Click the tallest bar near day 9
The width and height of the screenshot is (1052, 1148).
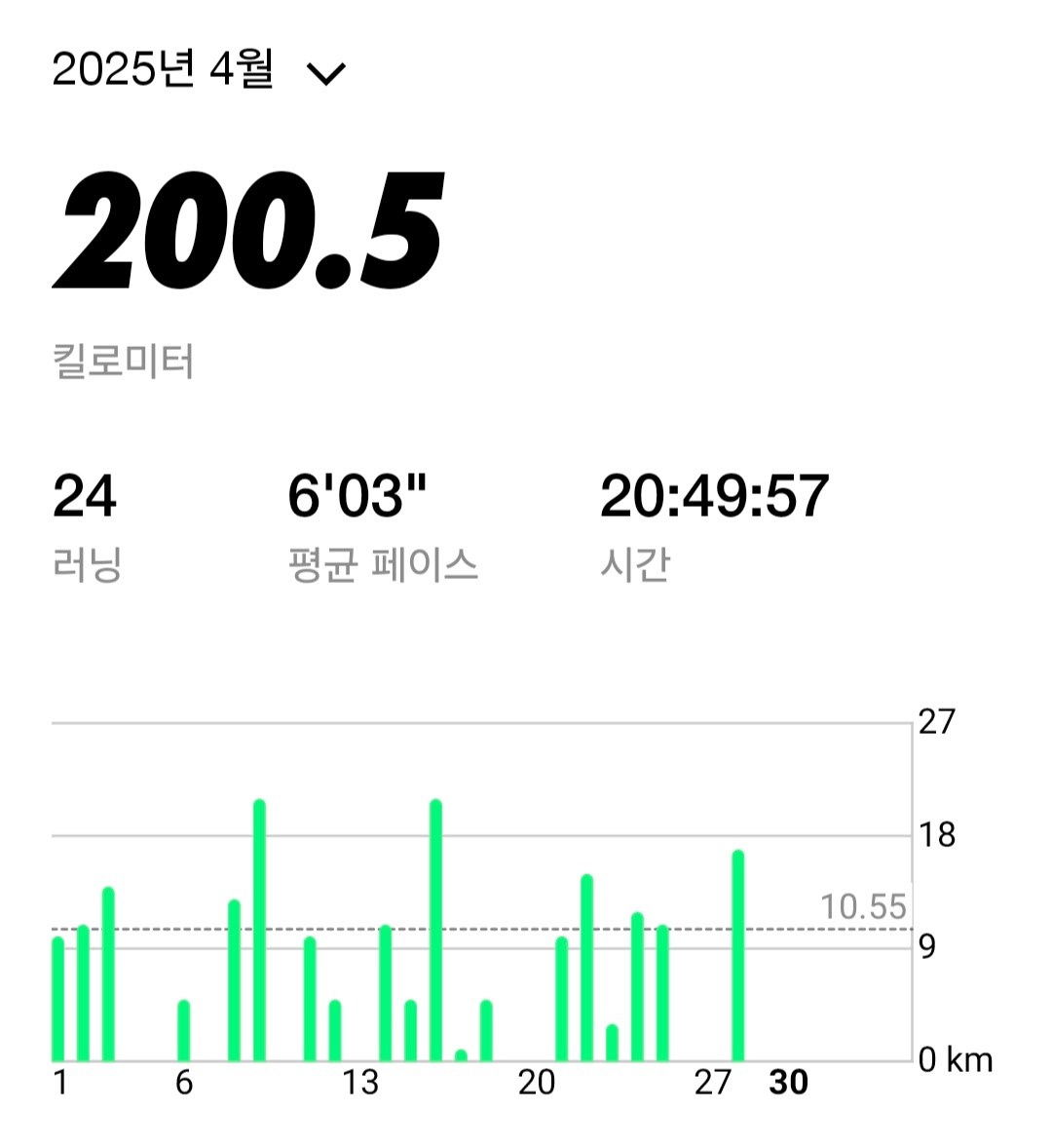(258, 926)
